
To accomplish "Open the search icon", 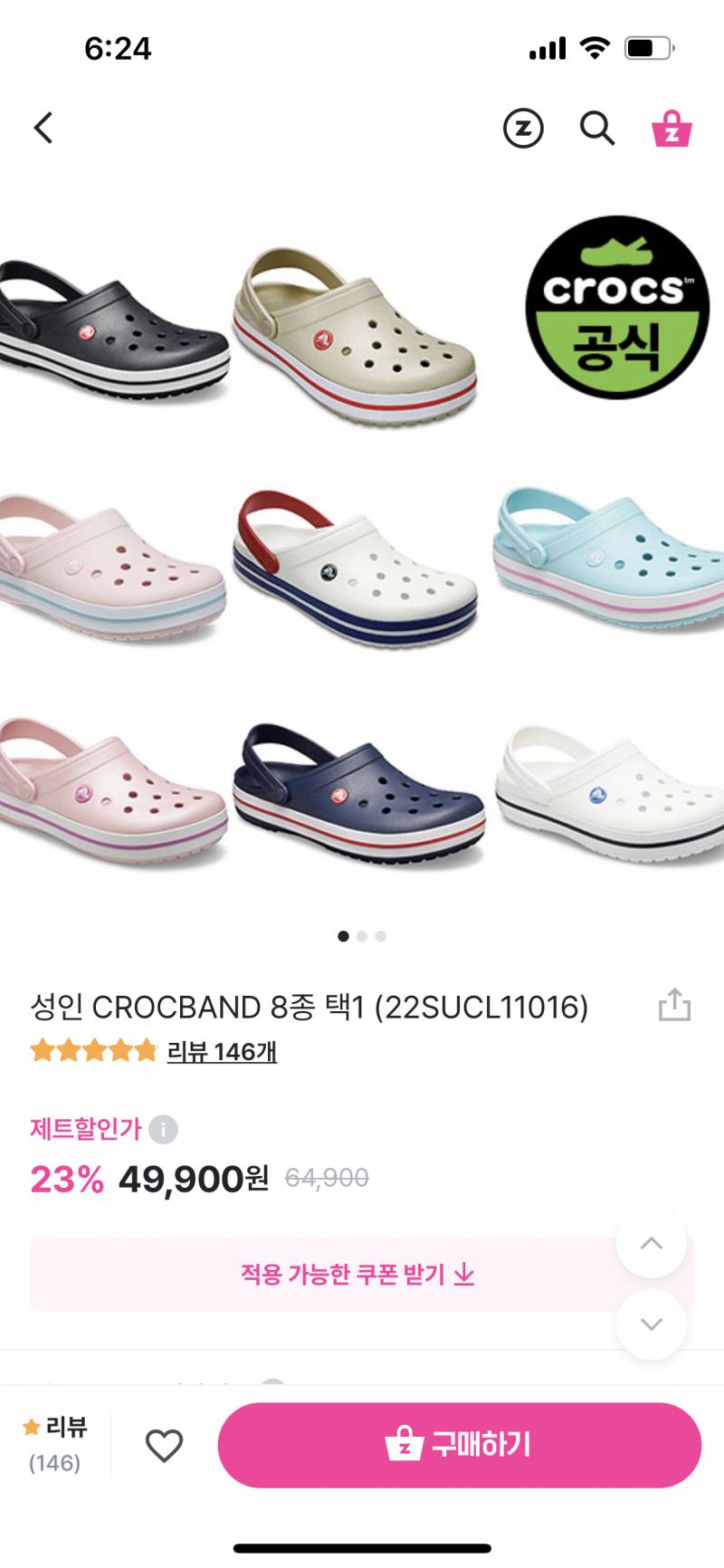I will pos(596,129).
